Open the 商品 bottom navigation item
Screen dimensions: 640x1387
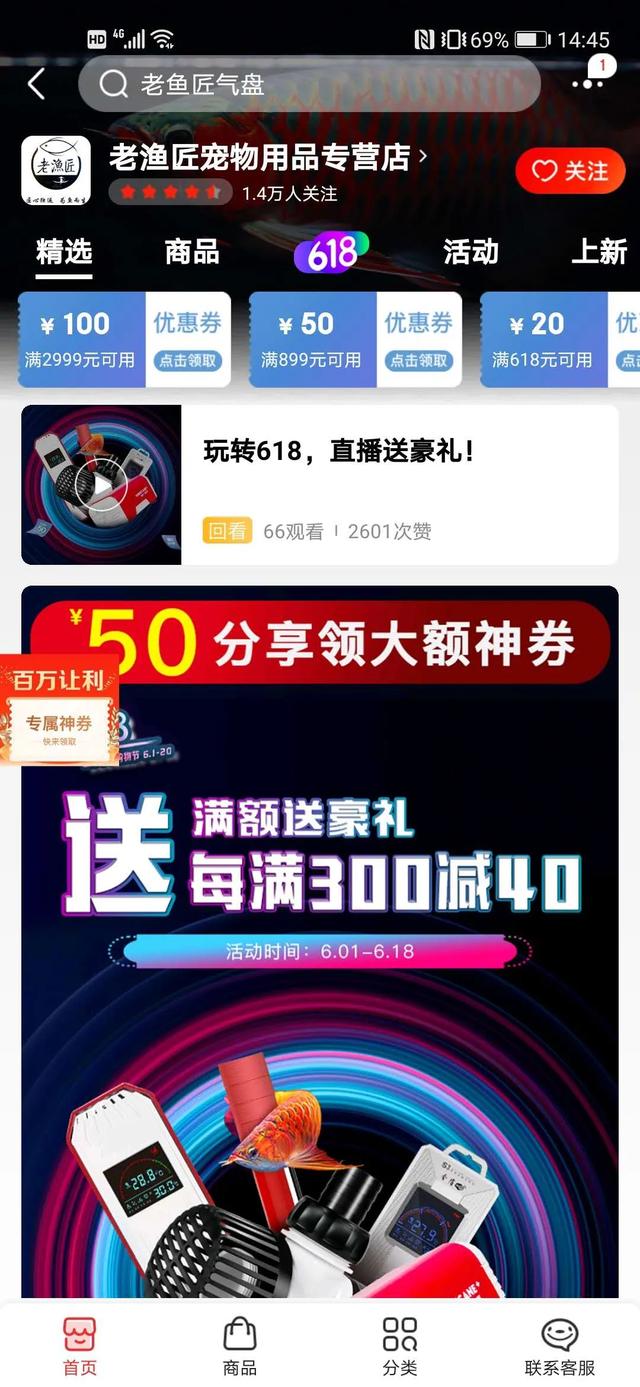[240, 1345]
